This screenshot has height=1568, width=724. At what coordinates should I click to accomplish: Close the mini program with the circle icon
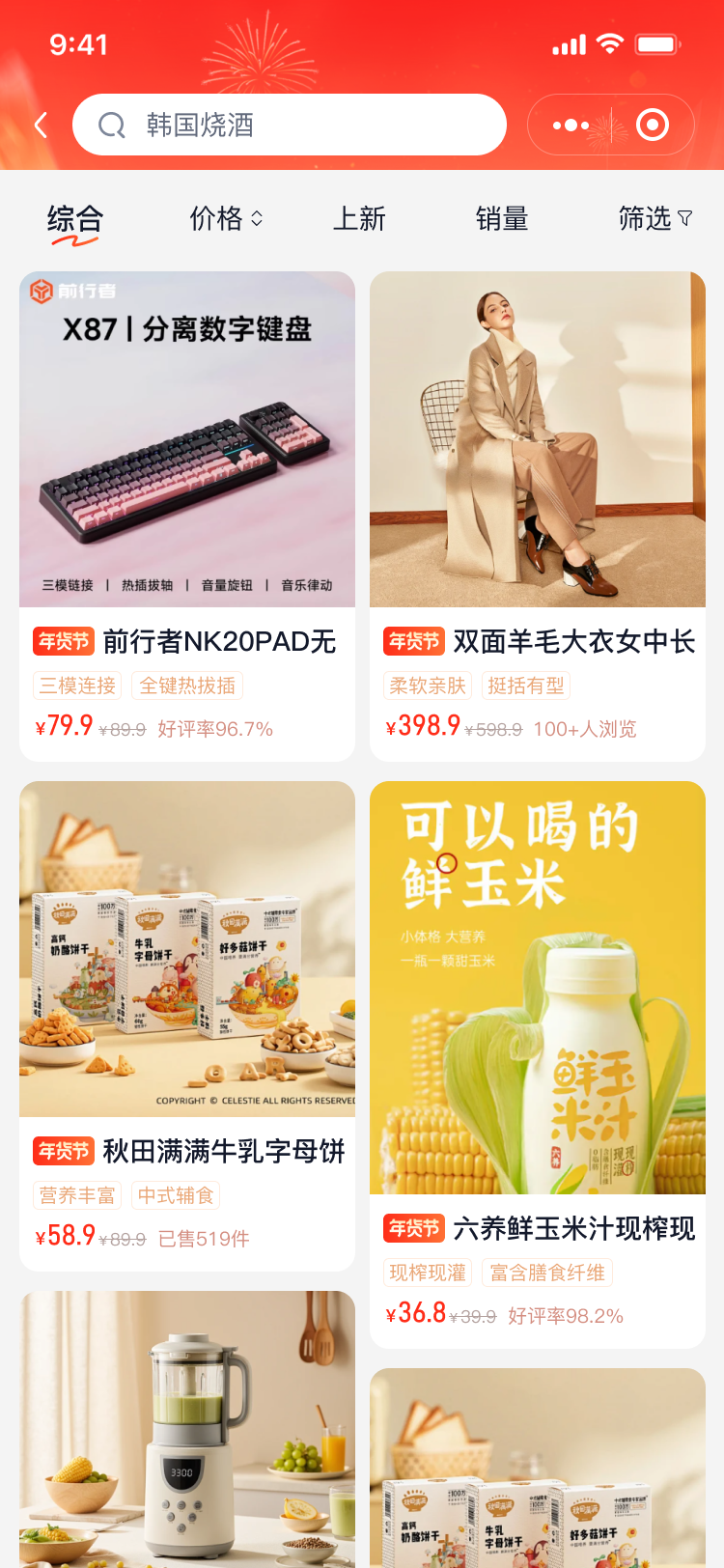tap(653, 125)
